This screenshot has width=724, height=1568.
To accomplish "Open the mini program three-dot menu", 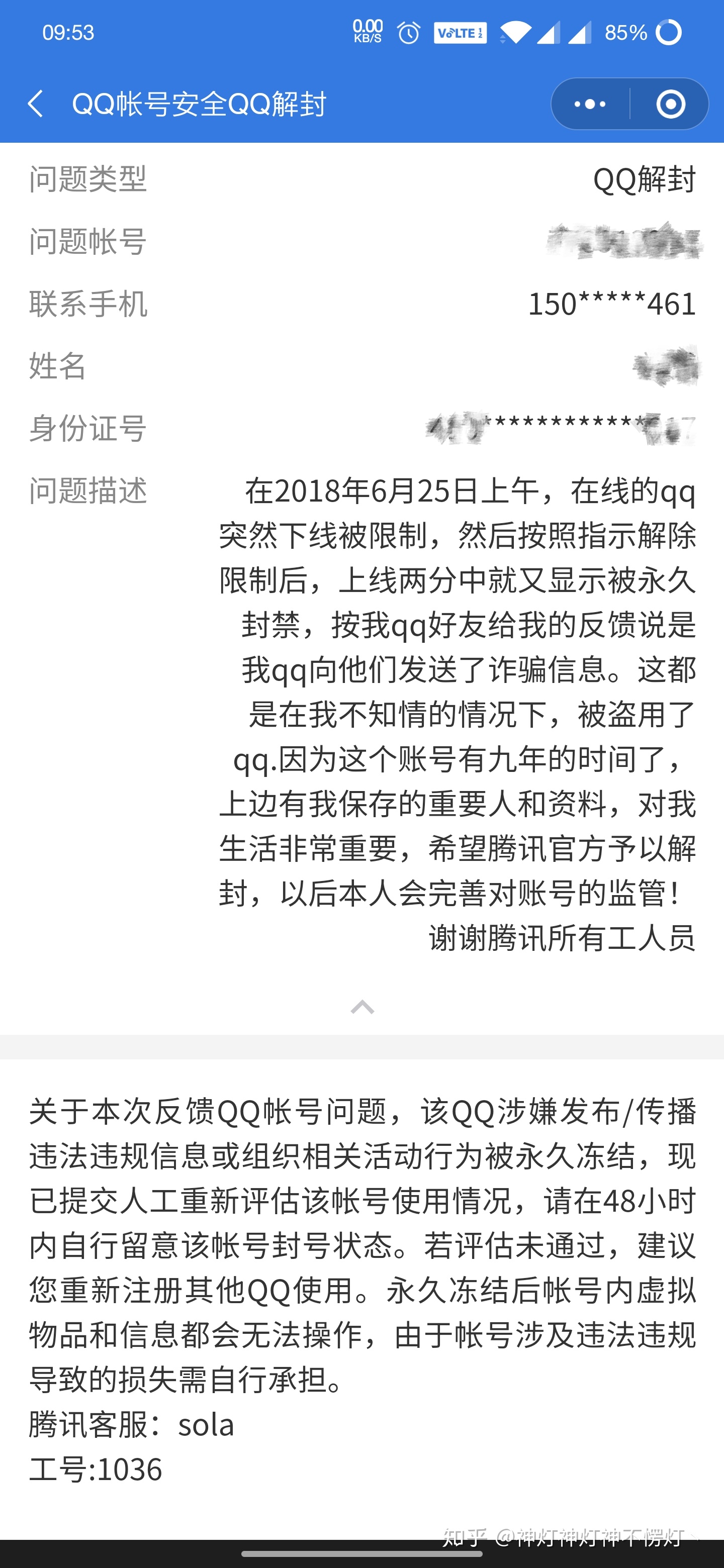I will 590,104.
